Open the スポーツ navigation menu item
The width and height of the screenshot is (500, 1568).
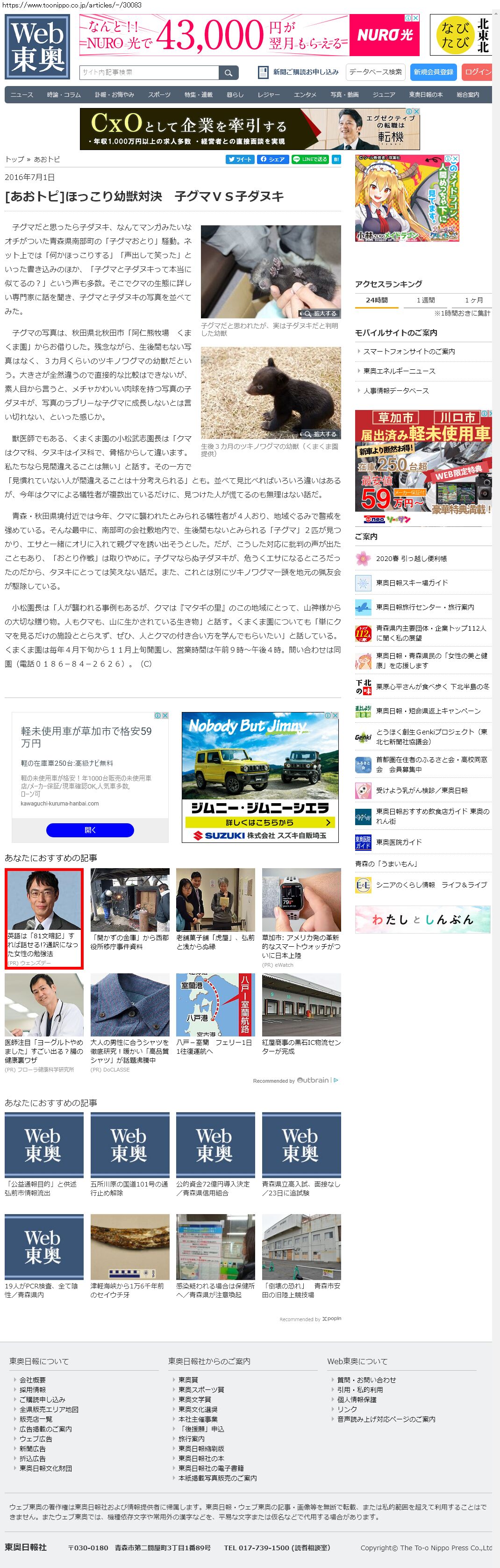[x=159, y=95]
